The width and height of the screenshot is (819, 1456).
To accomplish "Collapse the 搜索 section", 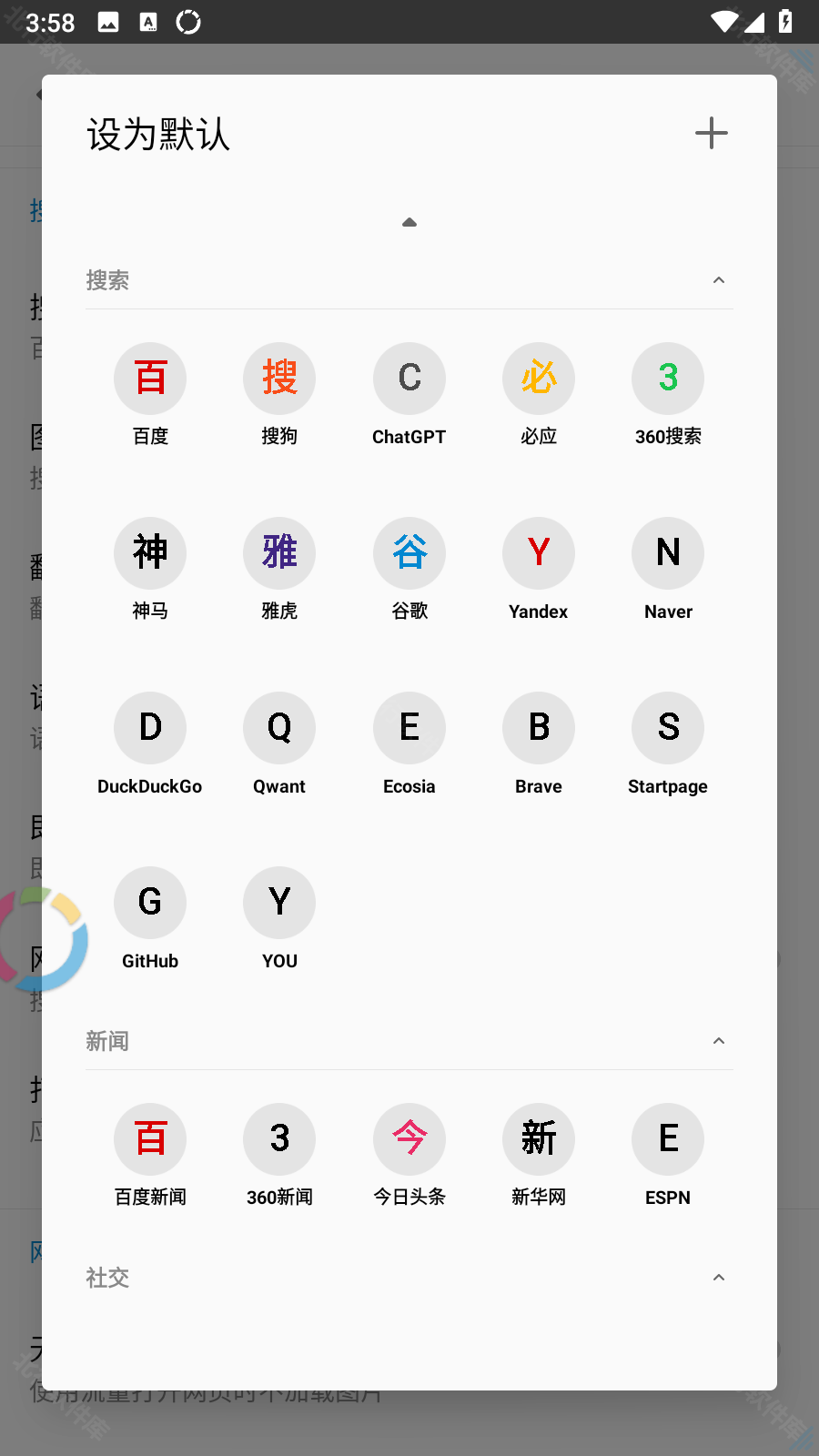I will (x=718, y=280).
